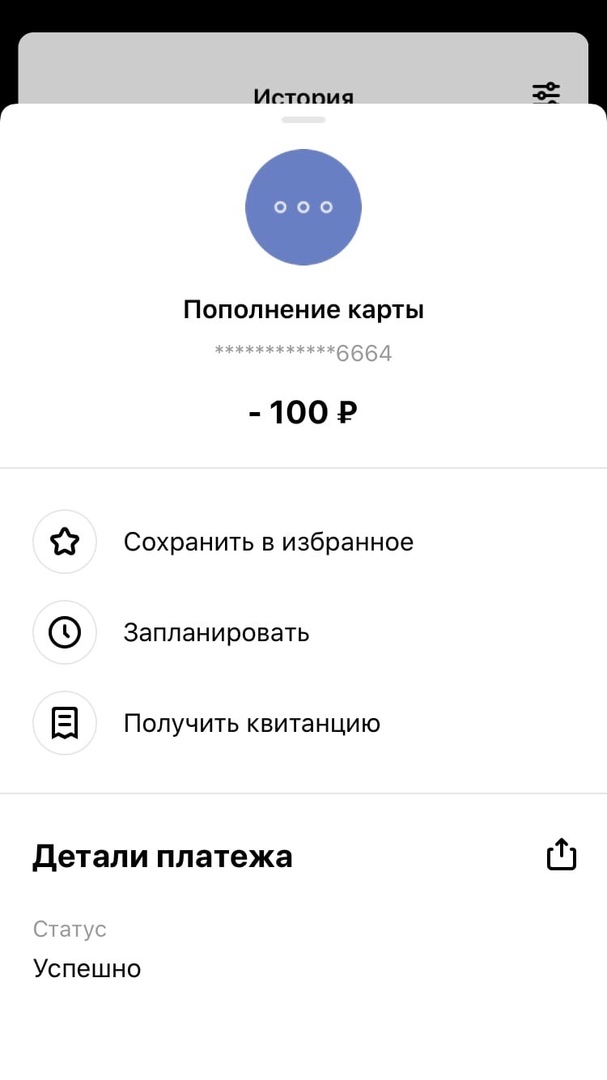Tap the sheet drag handle

tap(304, 120)
